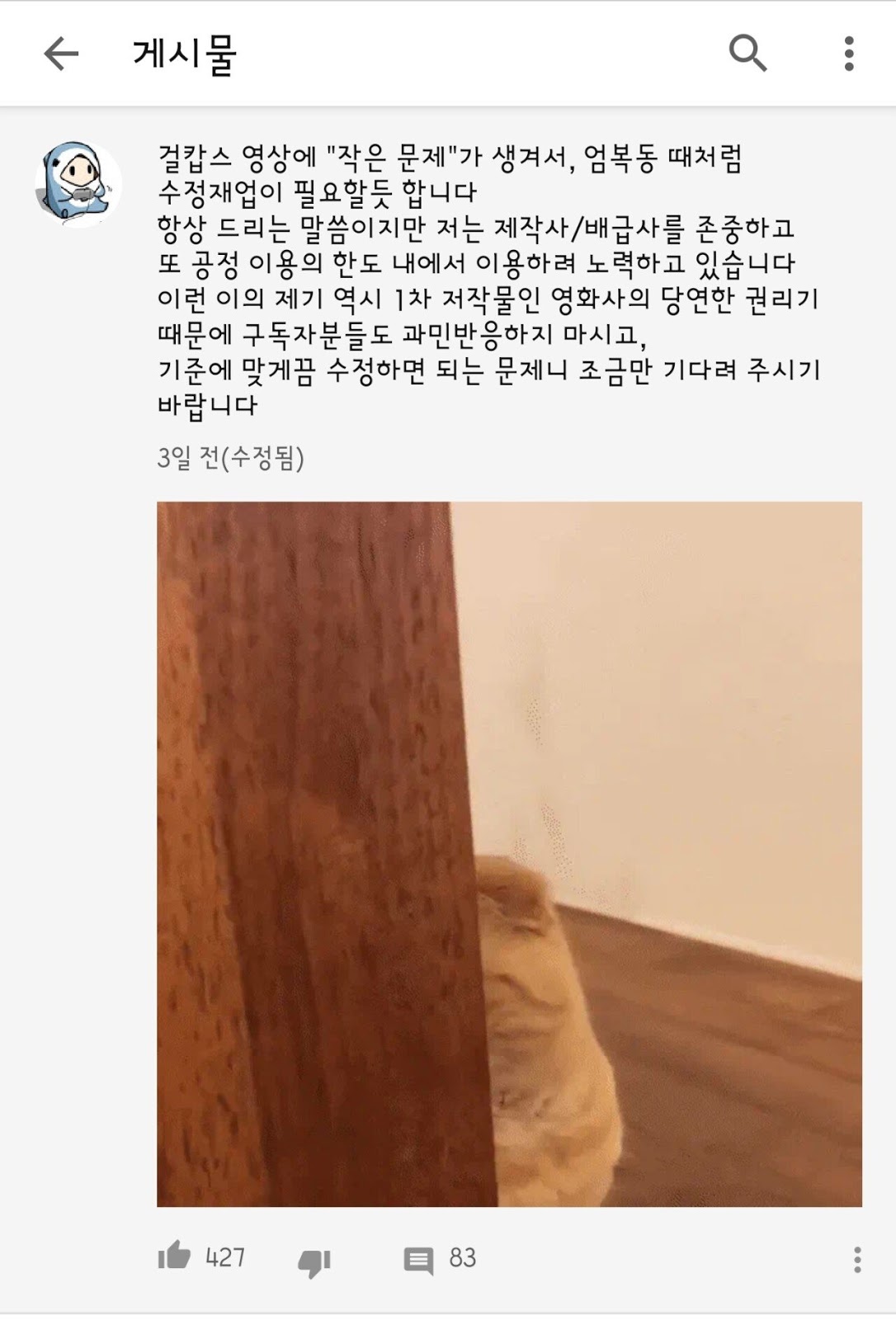896x1320 pixels.
Task: Open search from the top bar
Action: point(747,54)
